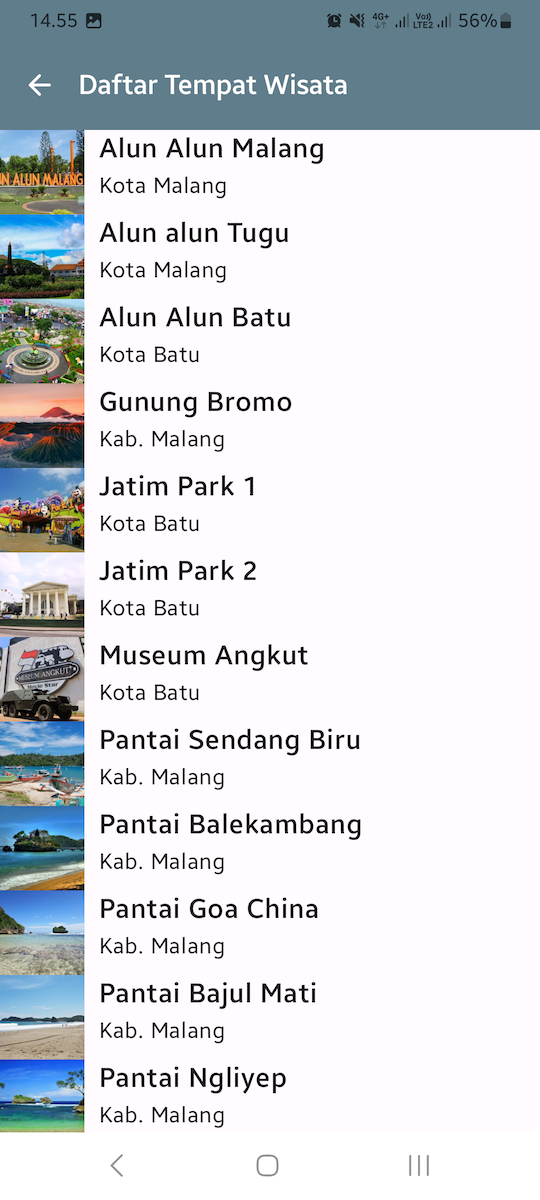Screen dimensions: 540x1200
Task: Open Museum Angkut in Kota Batu
Action: pyautogui.click(x=270, y=679)
